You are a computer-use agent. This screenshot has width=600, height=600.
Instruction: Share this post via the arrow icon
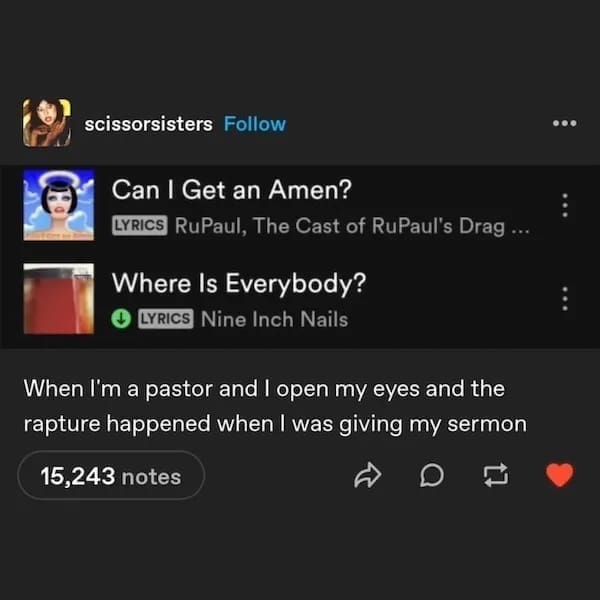point(366,476)
